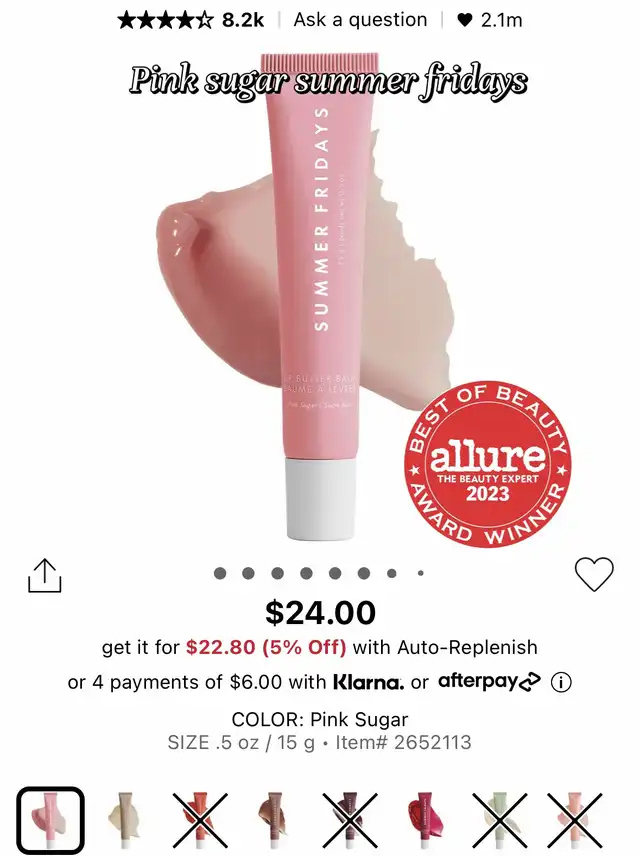This screenshot has height=856, width=640.
Task: Add product to Loves with the heart outline
Action: [594, 573]
